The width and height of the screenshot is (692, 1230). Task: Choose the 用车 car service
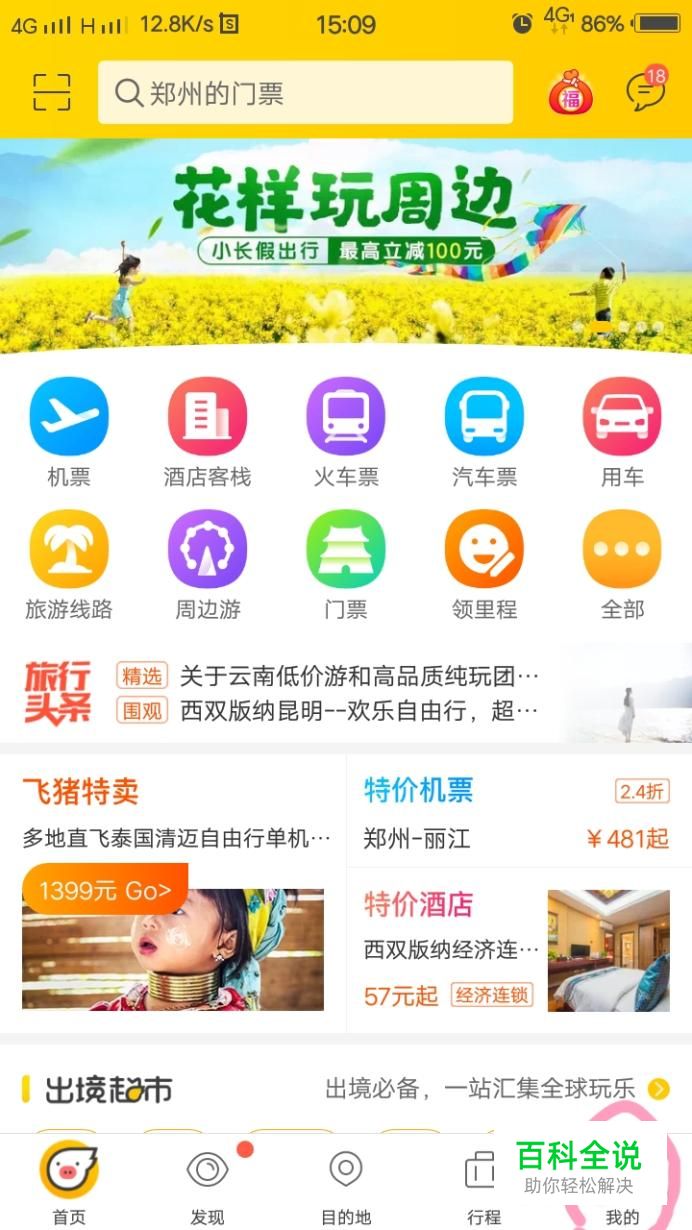coord(622,432)
